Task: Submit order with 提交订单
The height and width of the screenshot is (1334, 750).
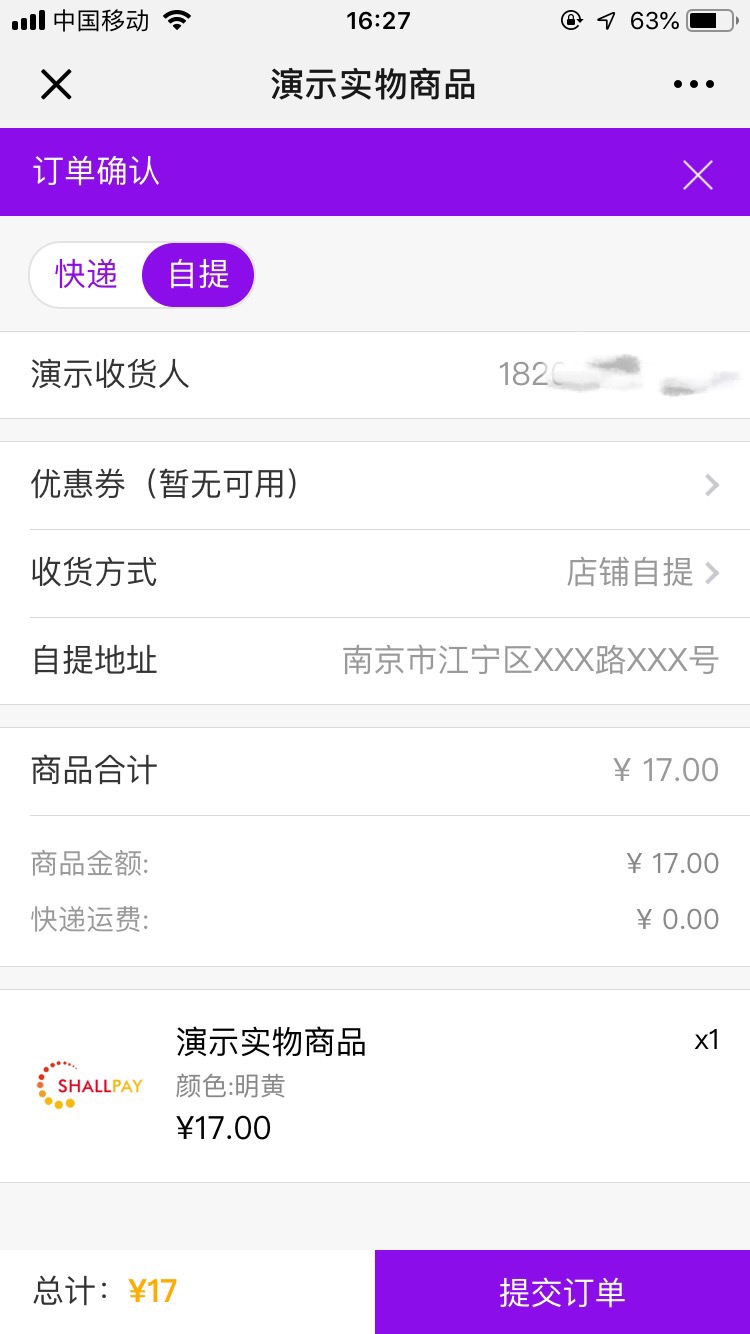Action: 562,1291
